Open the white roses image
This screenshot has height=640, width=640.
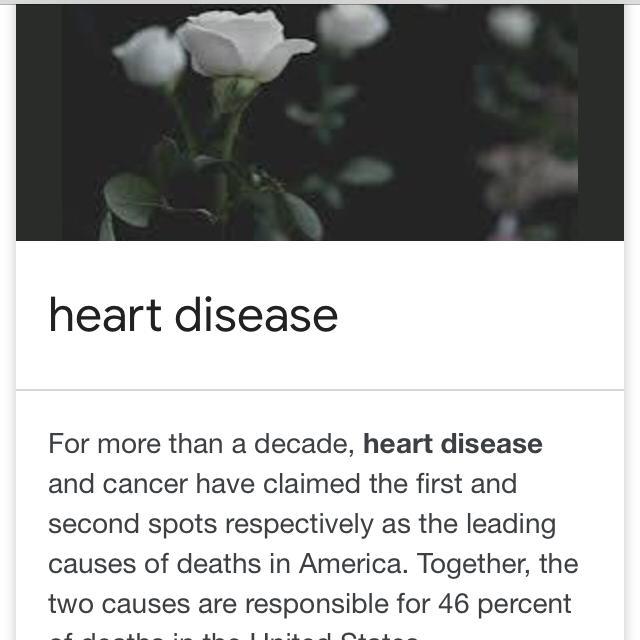[320, 120]
